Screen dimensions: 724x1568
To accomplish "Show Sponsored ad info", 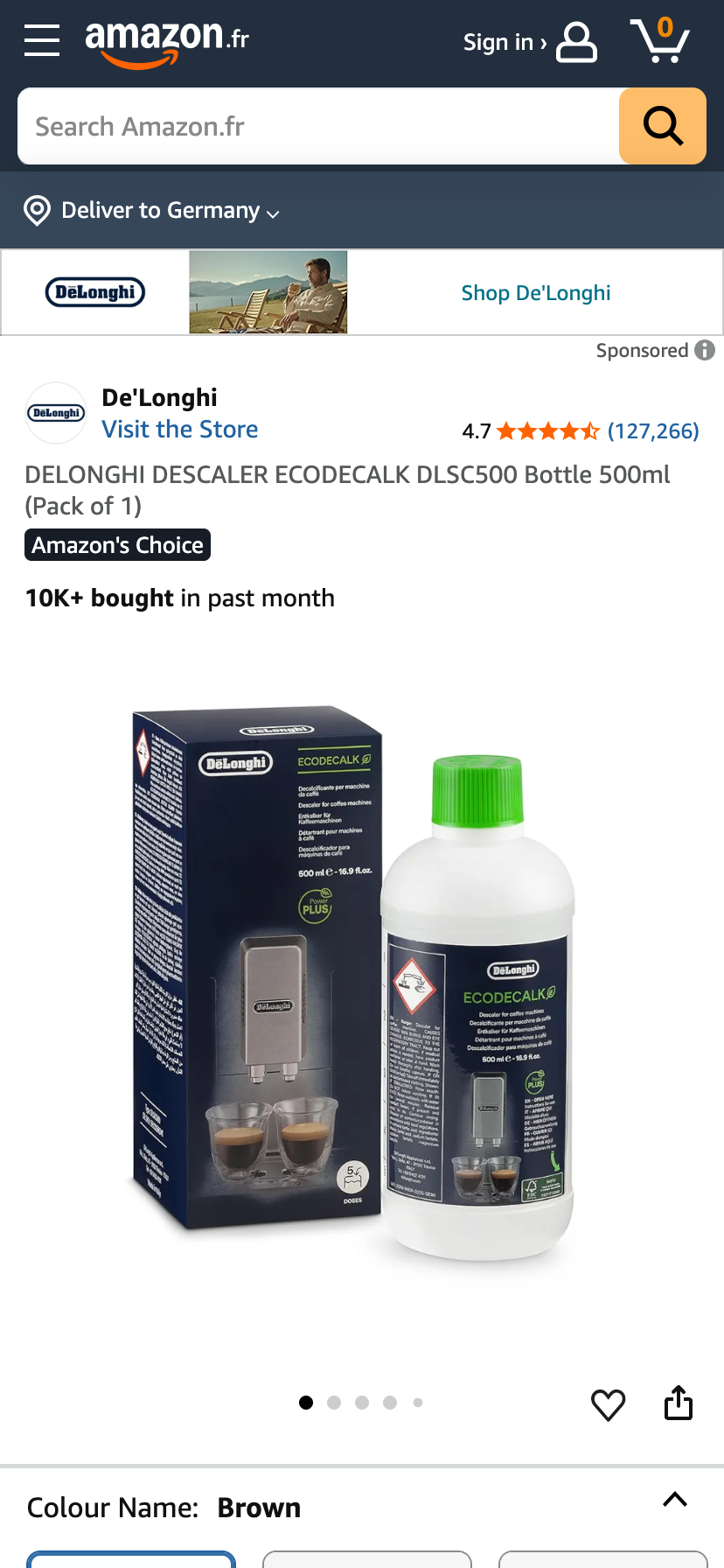I will [x=705, y=350].
